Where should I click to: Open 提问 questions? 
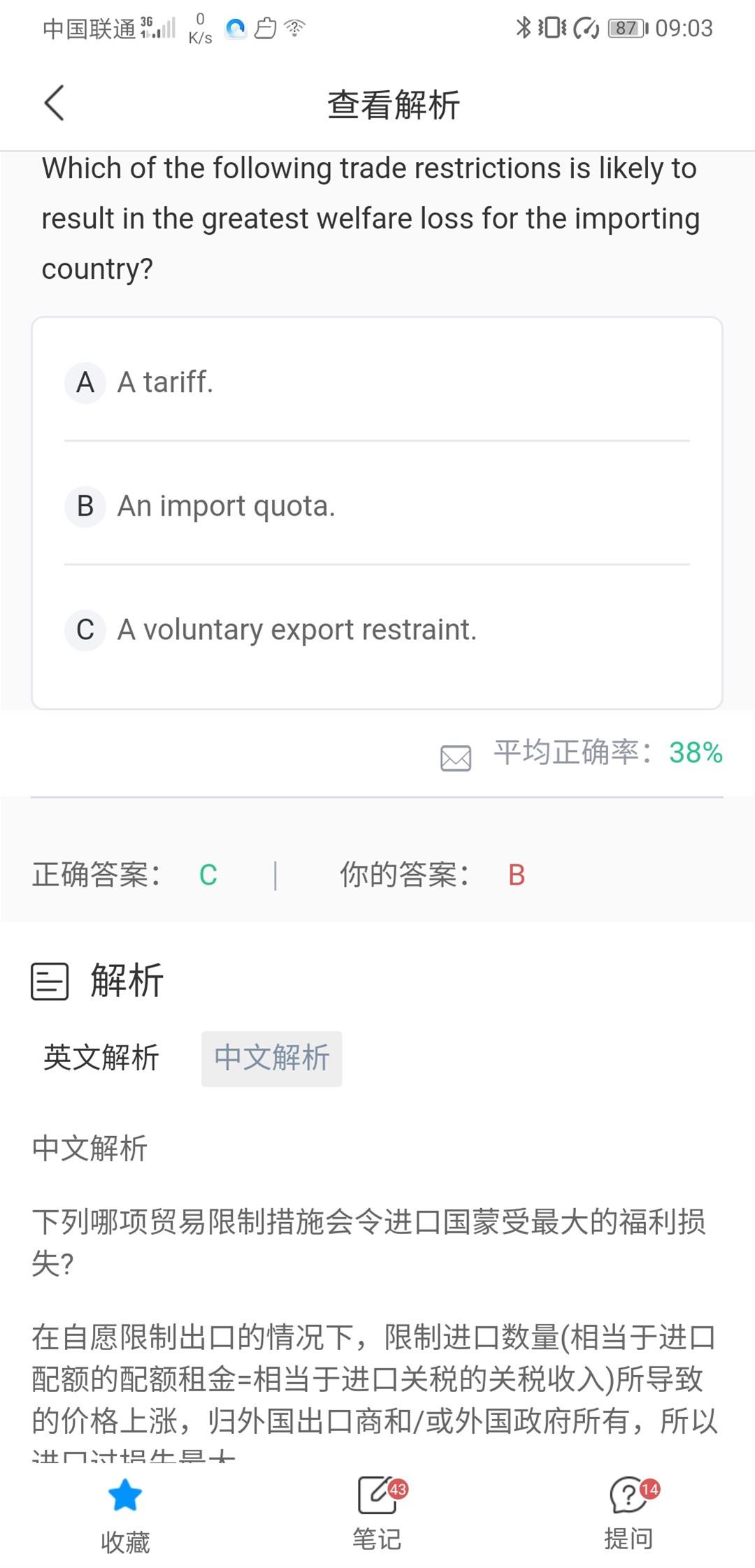coord(631,1513)
